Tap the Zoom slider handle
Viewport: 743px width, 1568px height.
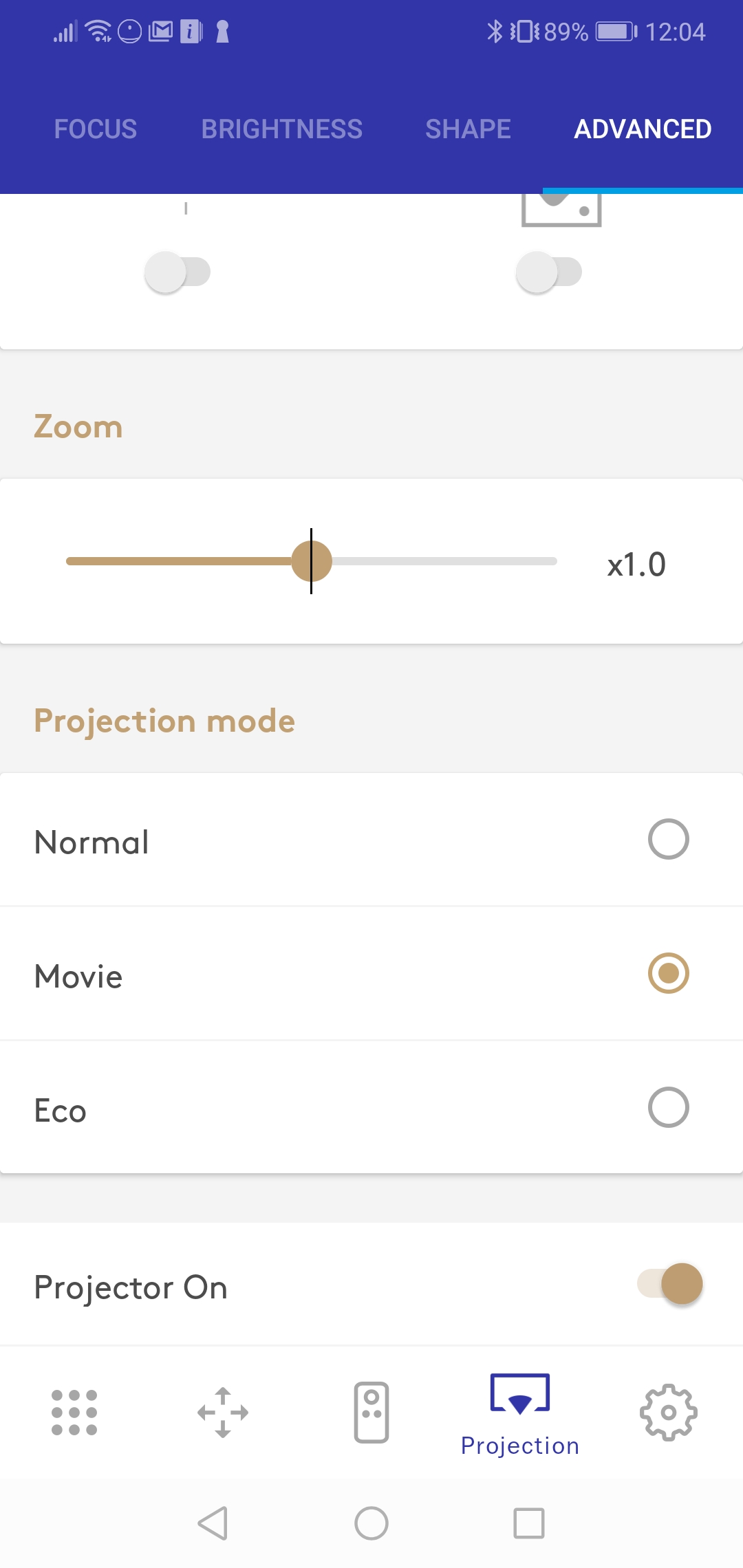(312, 561)
